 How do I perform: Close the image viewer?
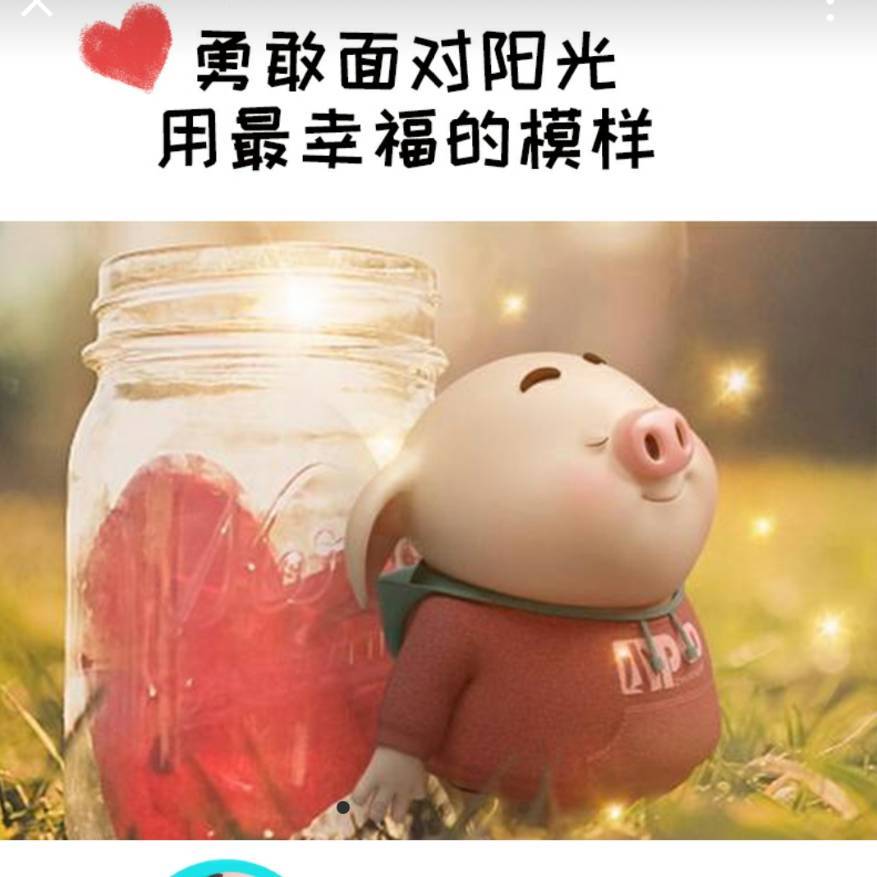[36, 6]
